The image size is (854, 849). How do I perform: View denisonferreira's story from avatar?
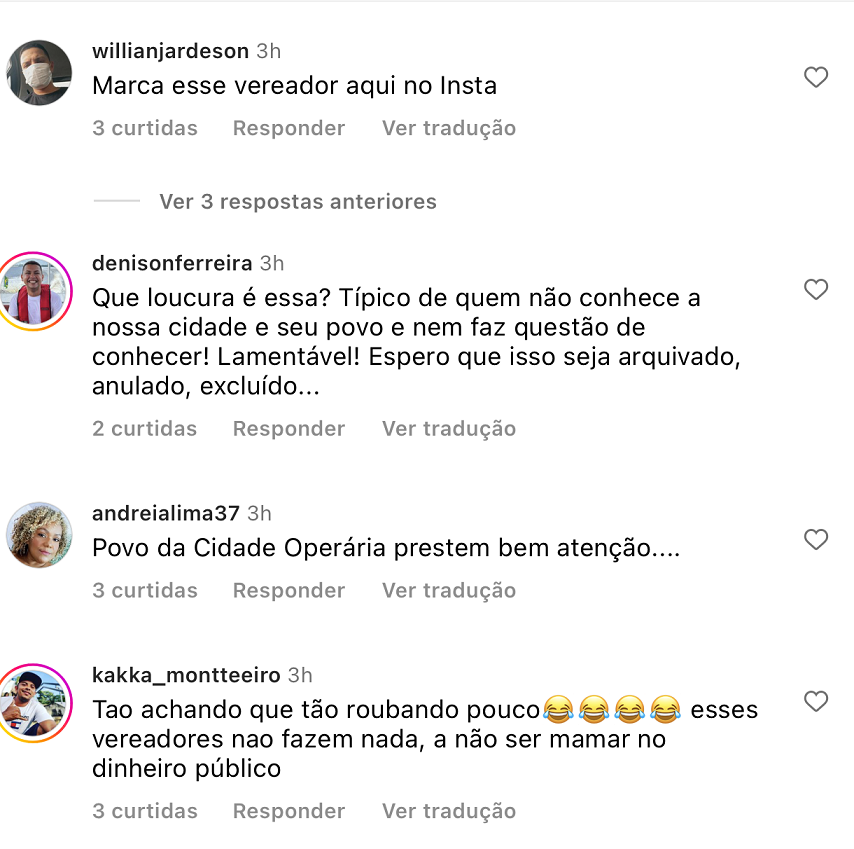point(40,291)
